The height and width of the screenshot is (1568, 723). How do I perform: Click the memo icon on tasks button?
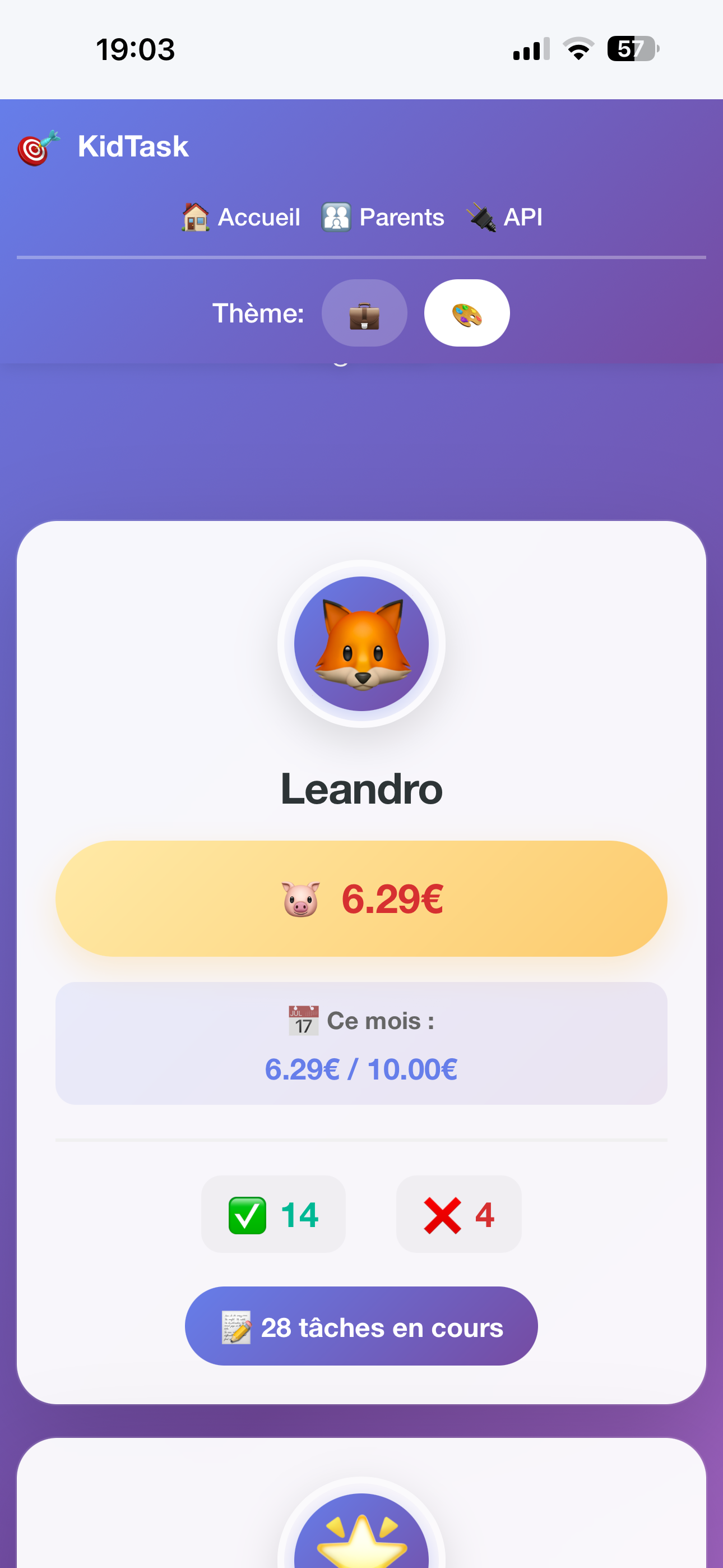(235, 1327)
